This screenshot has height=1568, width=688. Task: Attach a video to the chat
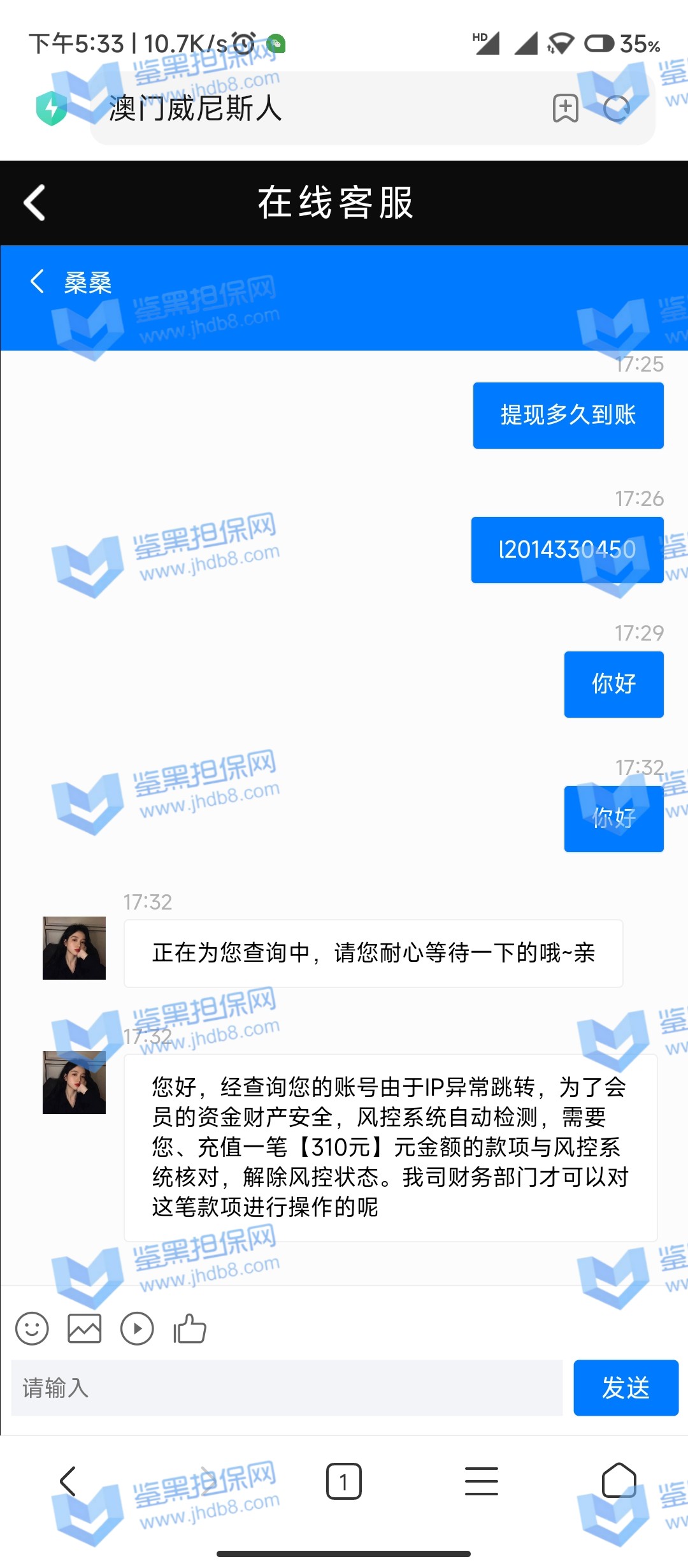[x=137, y=1329]
